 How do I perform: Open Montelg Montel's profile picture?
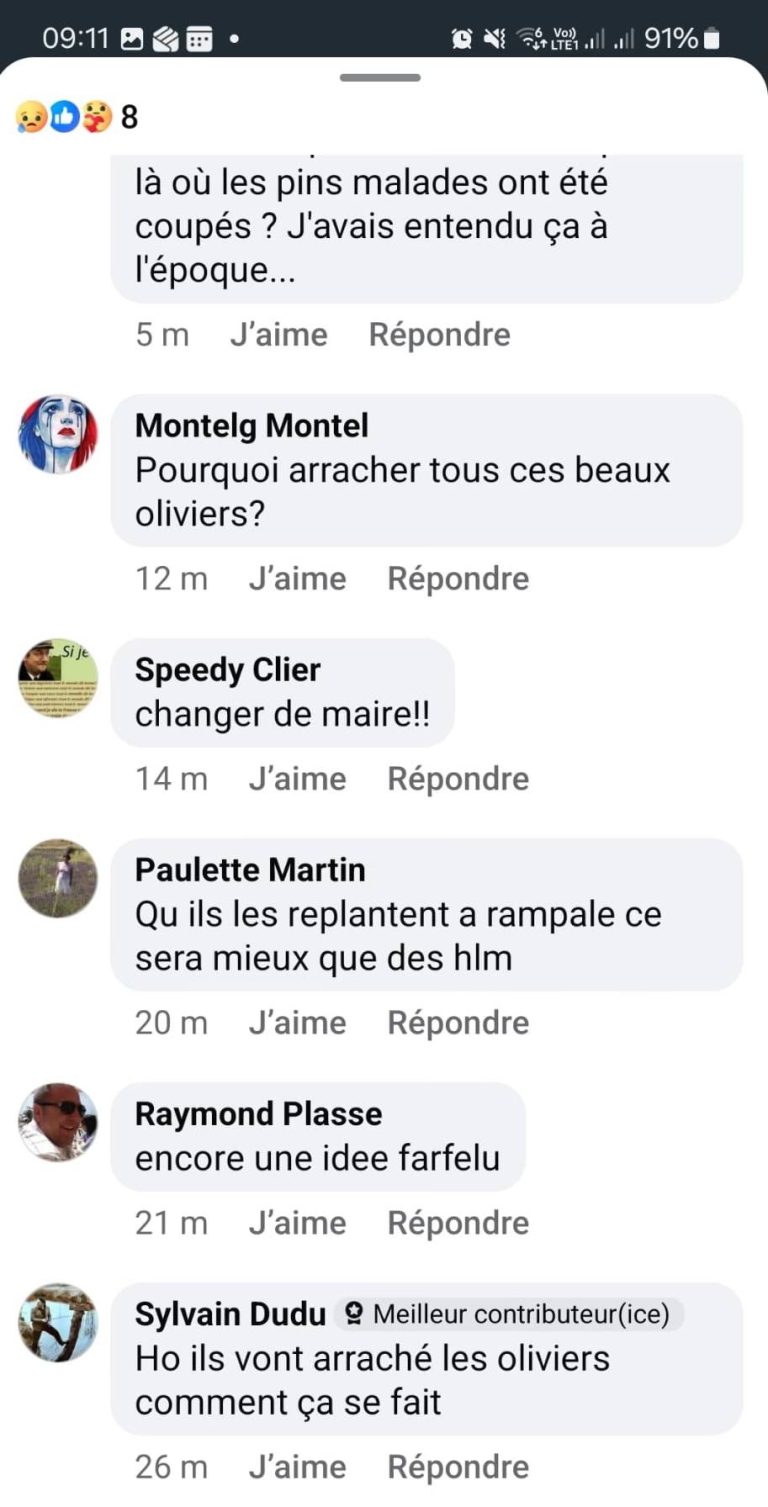[58, 434]
